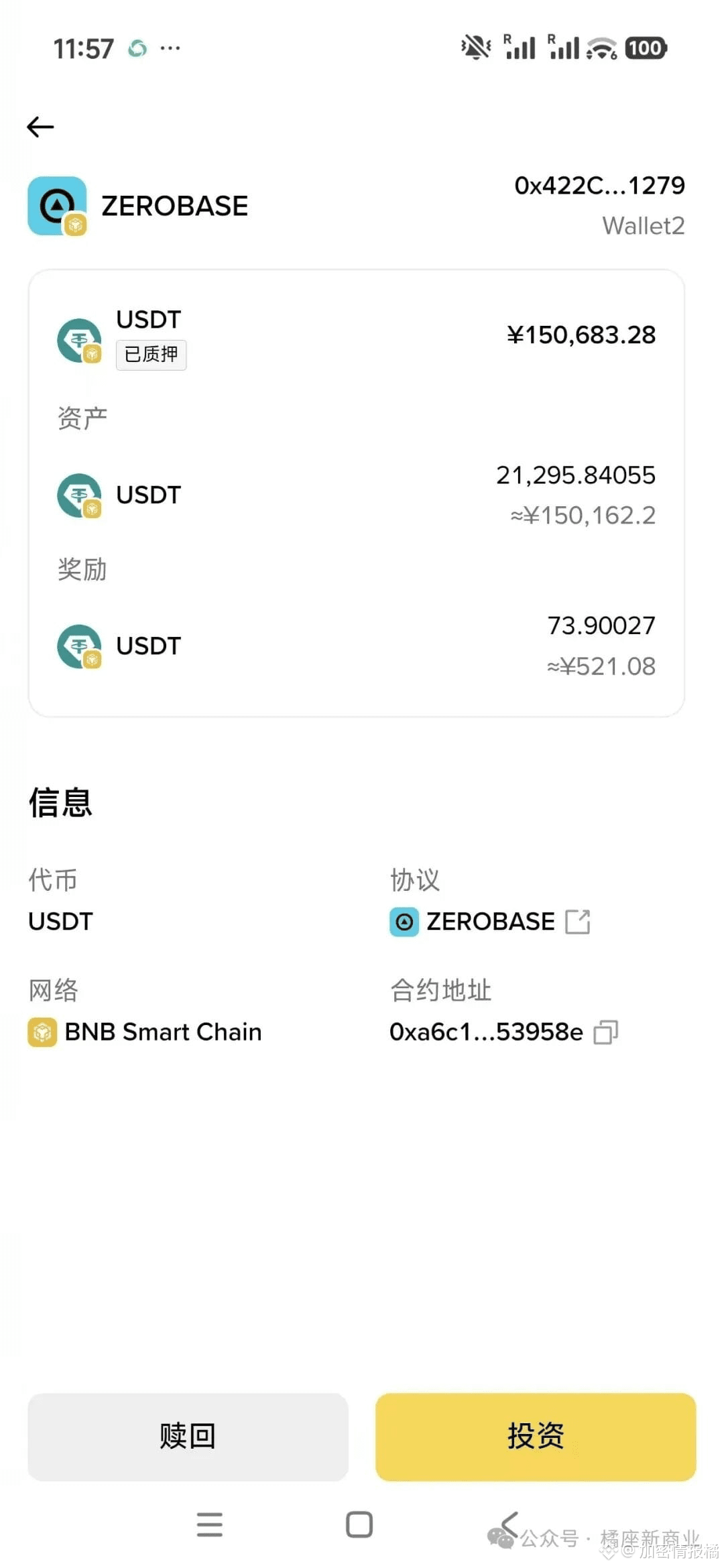This screenshot has height=1568, width=724.
Task: Tap the copy icon next to contract address
Action: (x=607, y=1032)
